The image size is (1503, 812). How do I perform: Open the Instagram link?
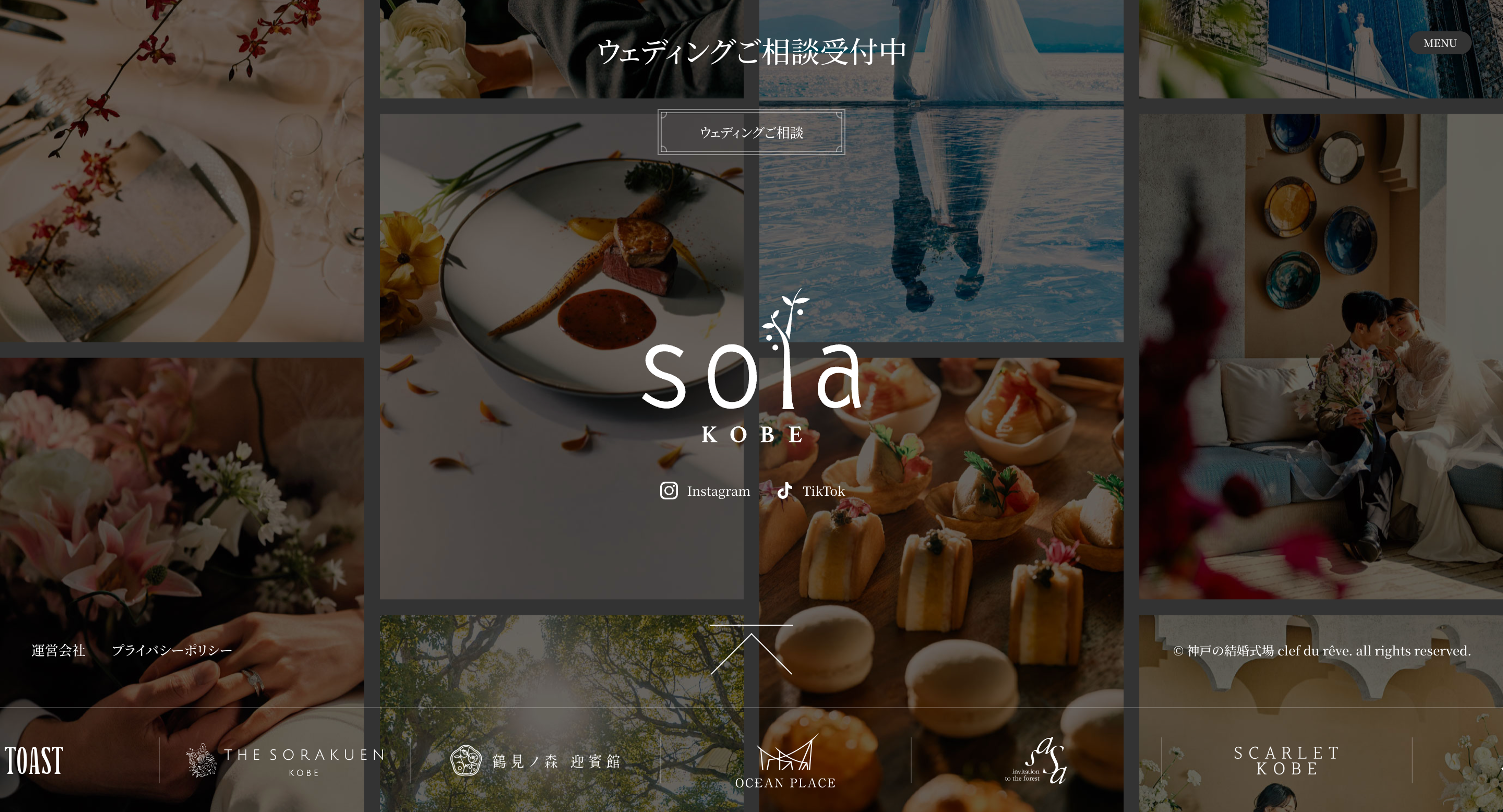pos(705,491)
